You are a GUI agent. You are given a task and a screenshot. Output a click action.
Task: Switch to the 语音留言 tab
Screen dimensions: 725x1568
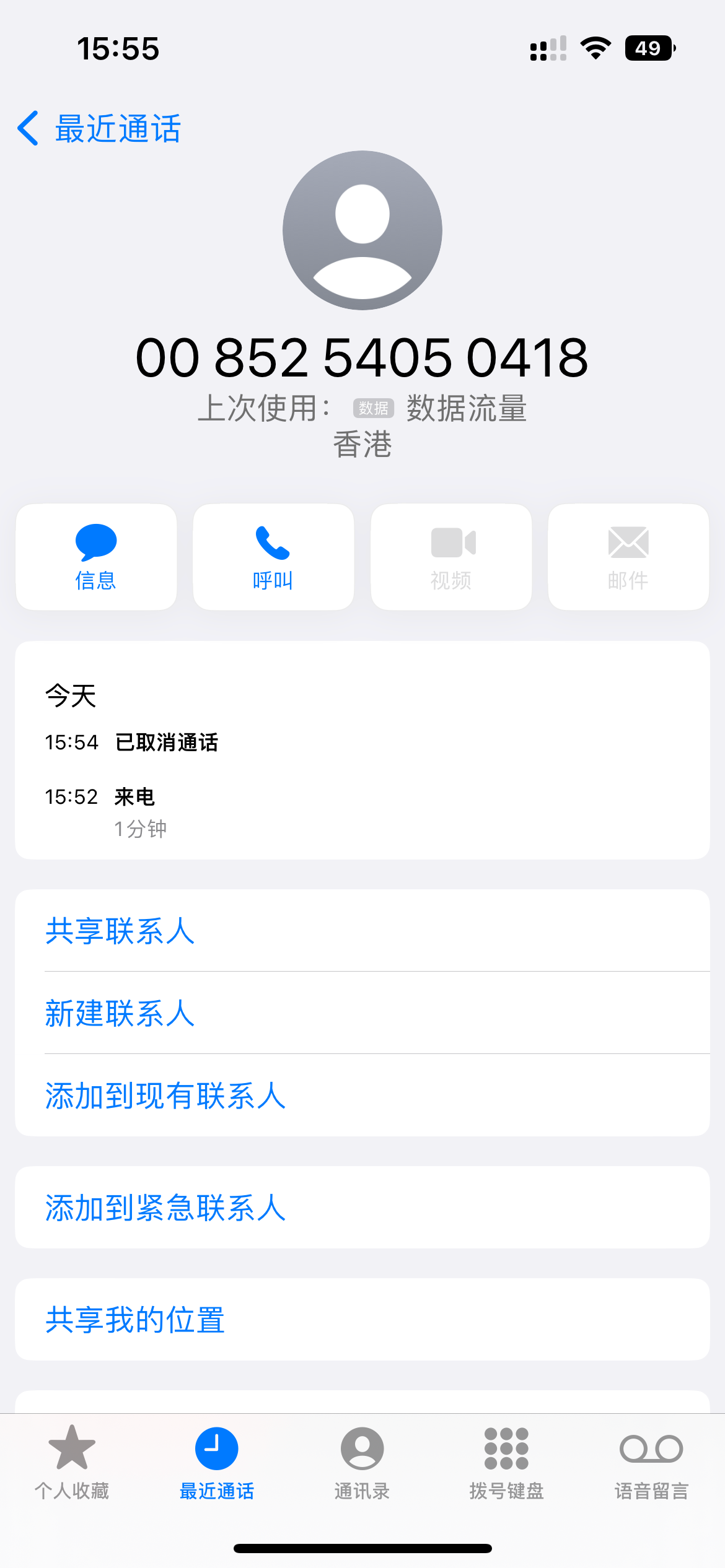pos(652,1463)
